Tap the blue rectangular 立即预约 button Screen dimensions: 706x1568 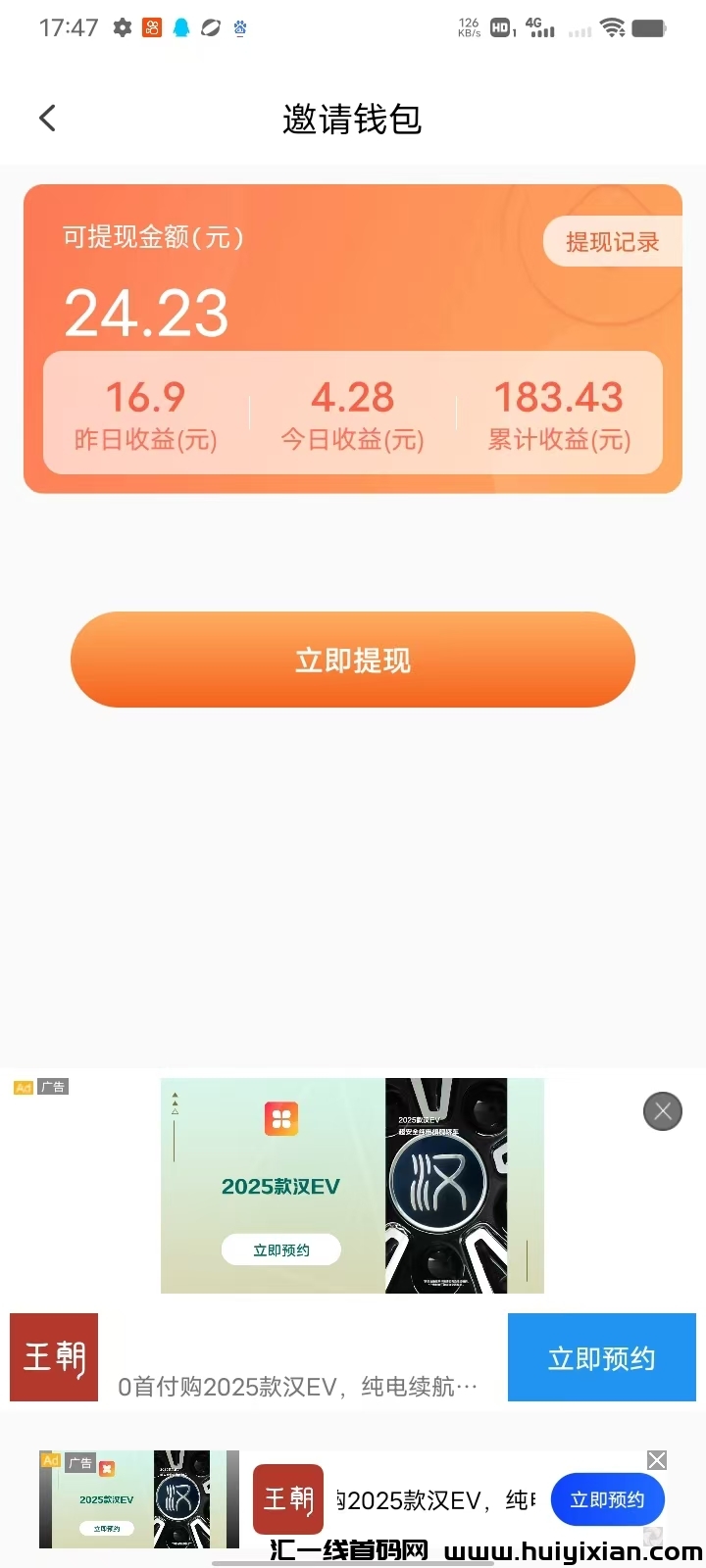pos(601,1358)
